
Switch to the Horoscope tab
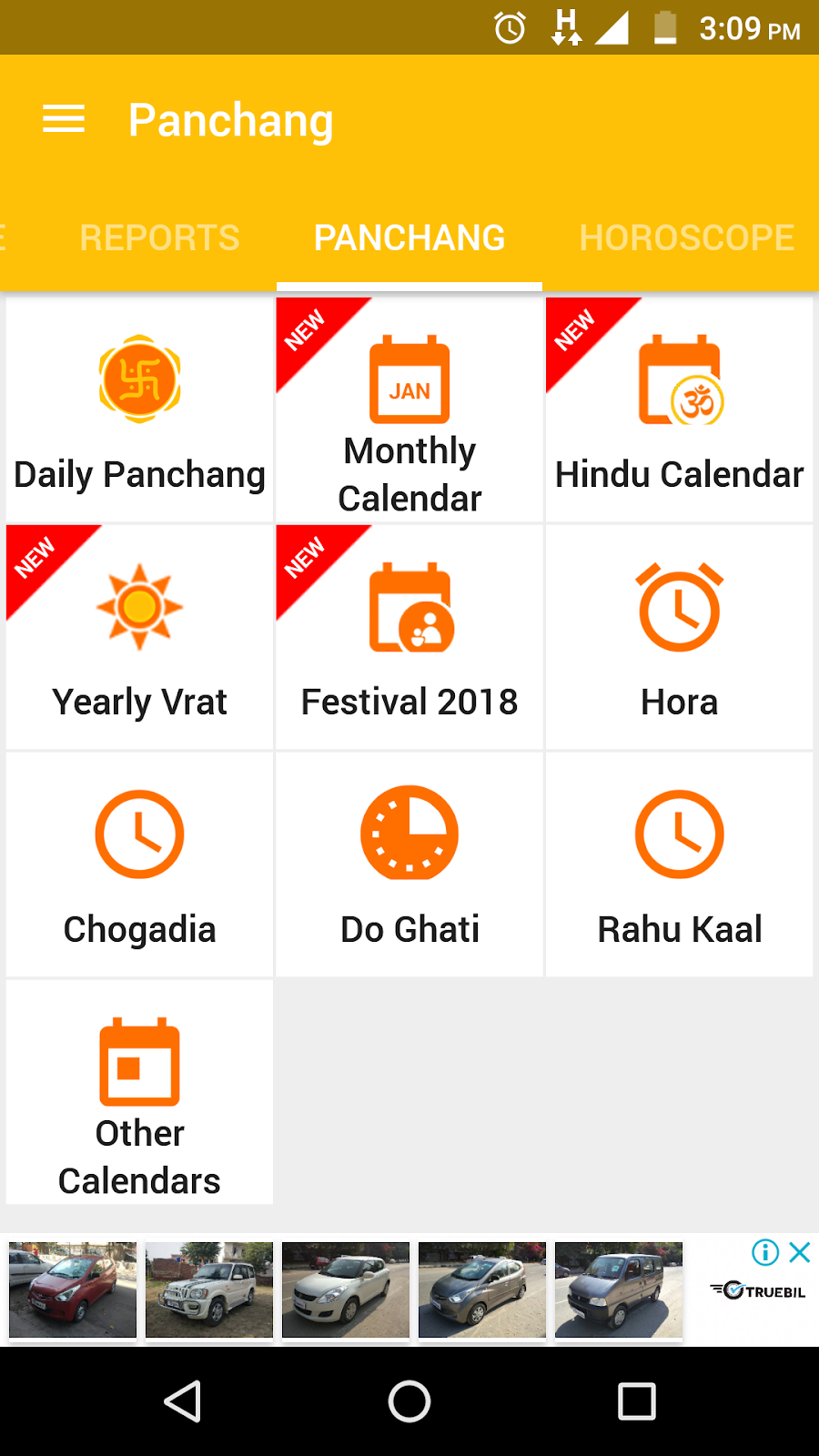(687, 238)
